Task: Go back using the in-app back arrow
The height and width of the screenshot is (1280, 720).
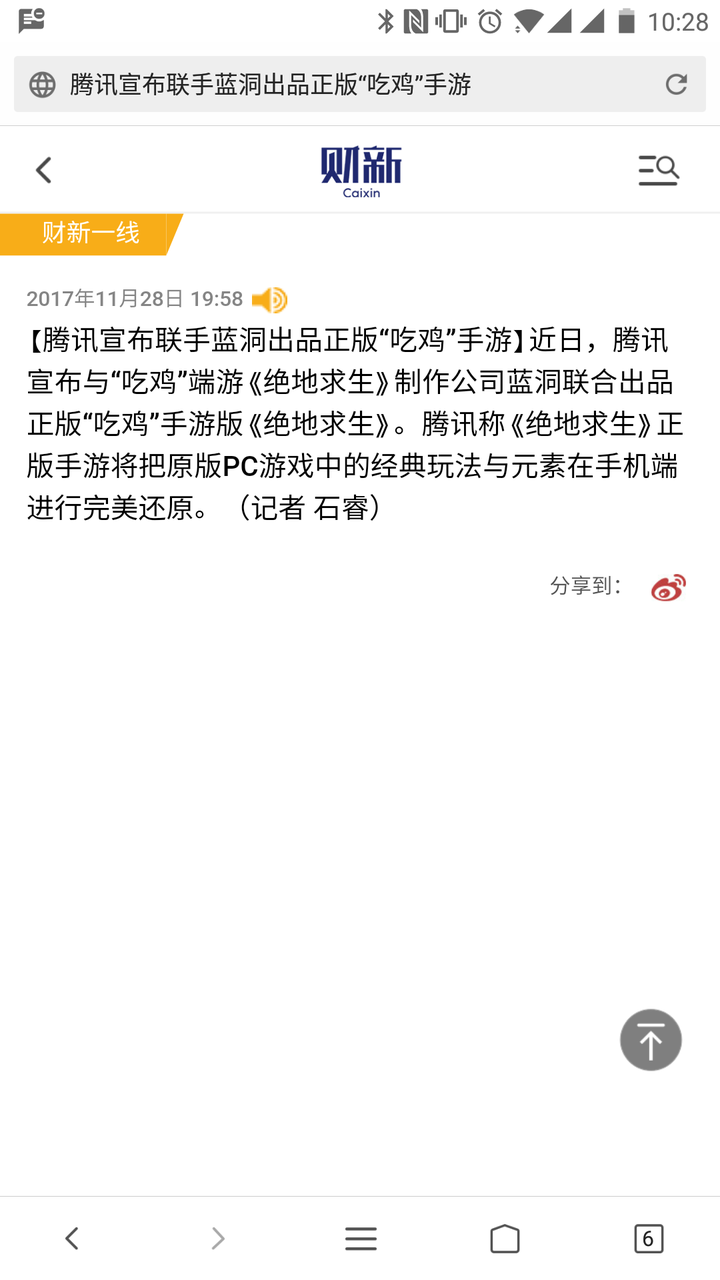Action: (43, 169)
